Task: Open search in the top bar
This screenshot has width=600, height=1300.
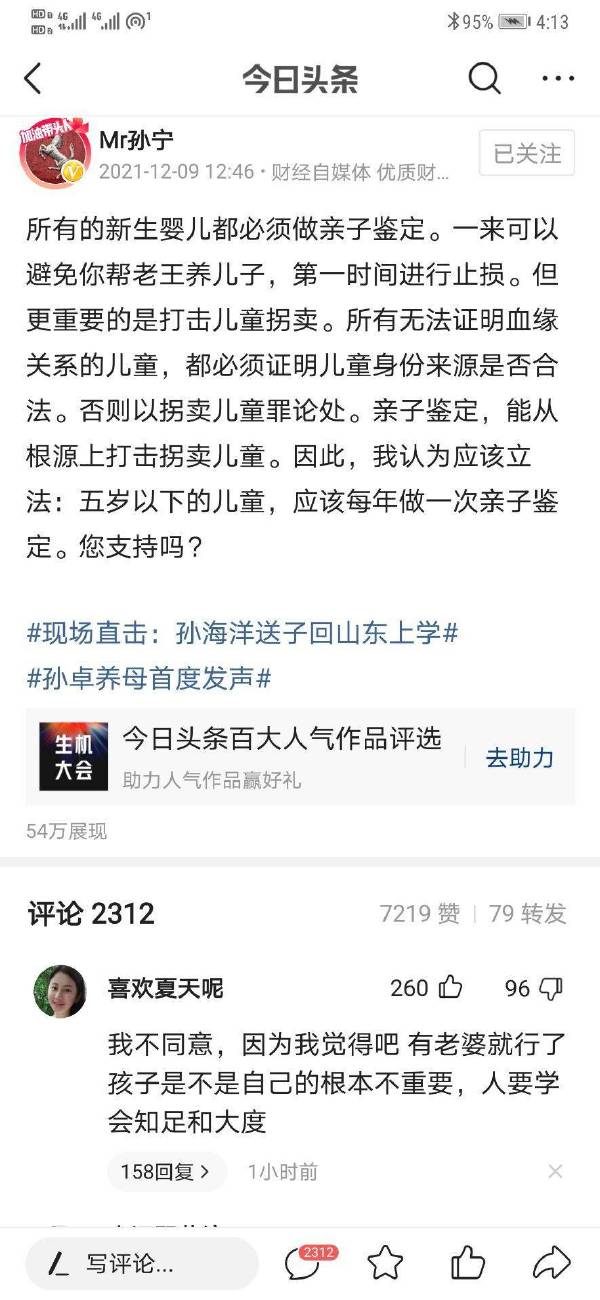Action: coord(485,79)
